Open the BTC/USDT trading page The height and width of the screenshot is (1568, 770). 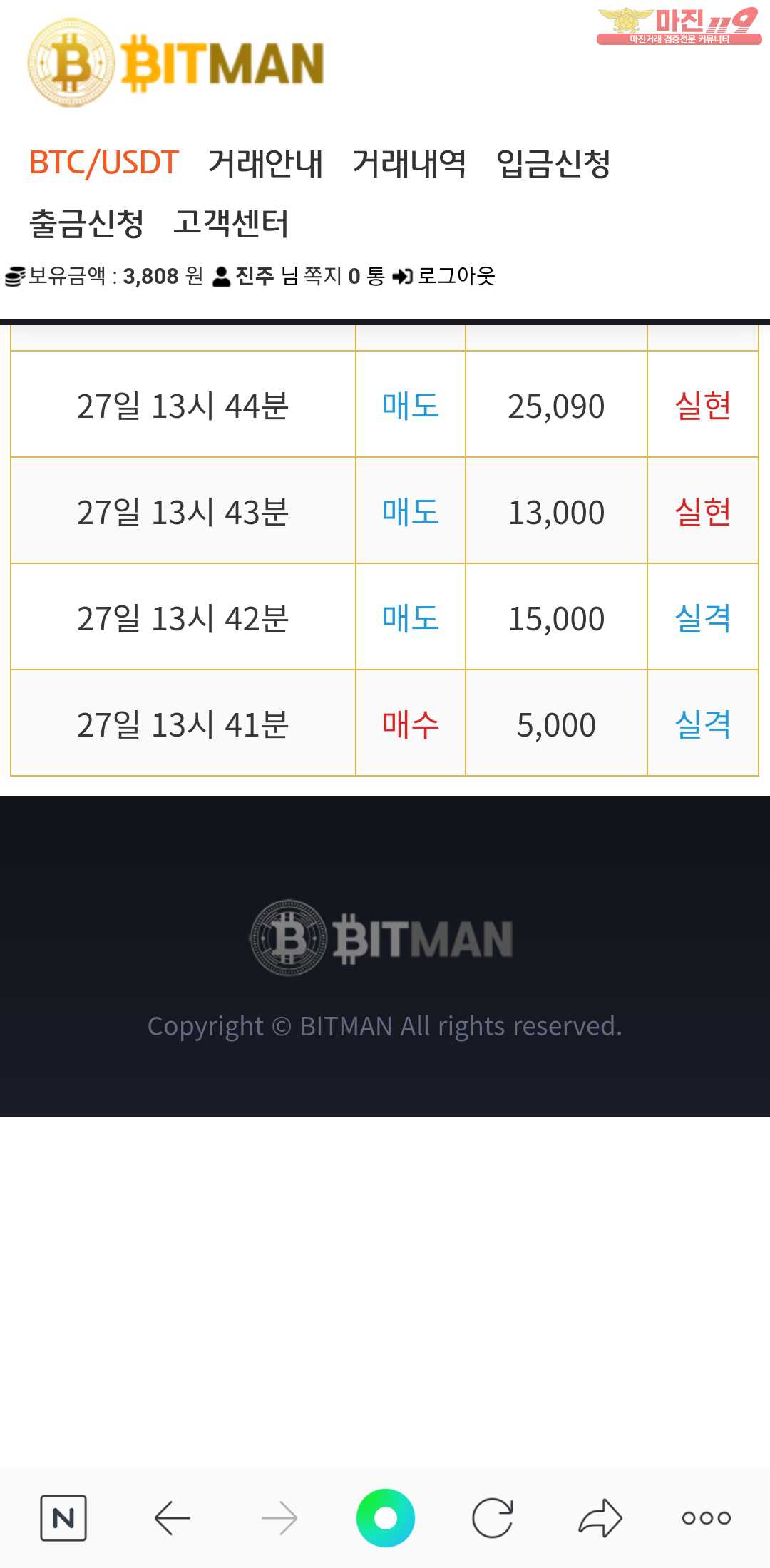(x=103, y=163)
